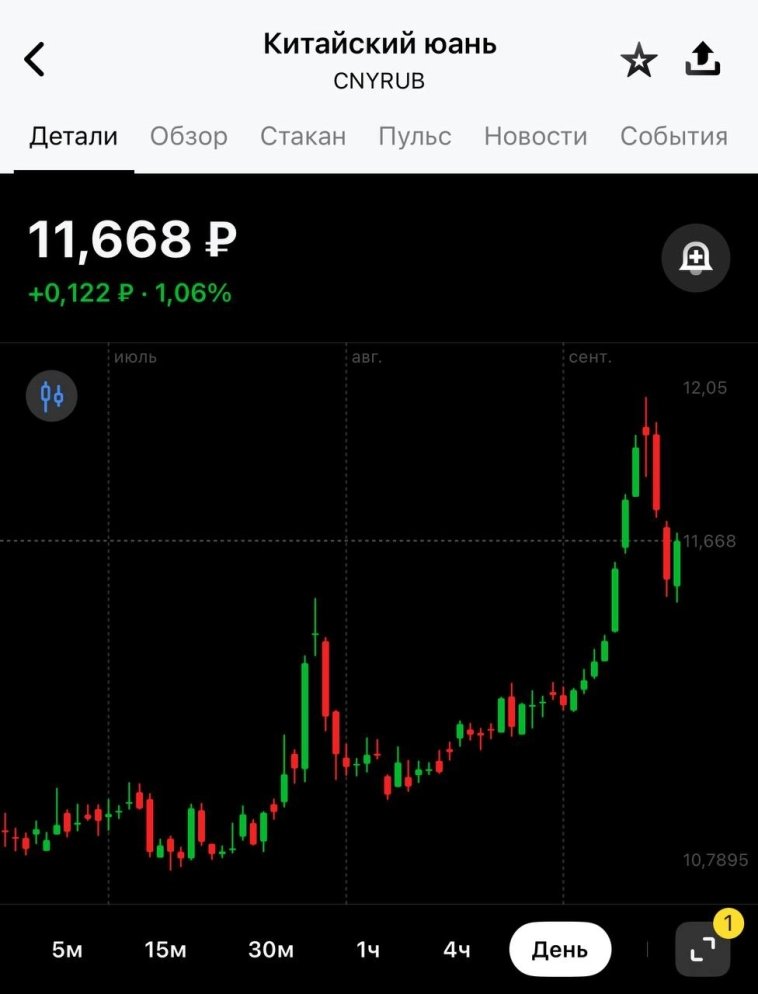Switch to the Обзор tab
The image size is (758, 994).
coord(189,136)
